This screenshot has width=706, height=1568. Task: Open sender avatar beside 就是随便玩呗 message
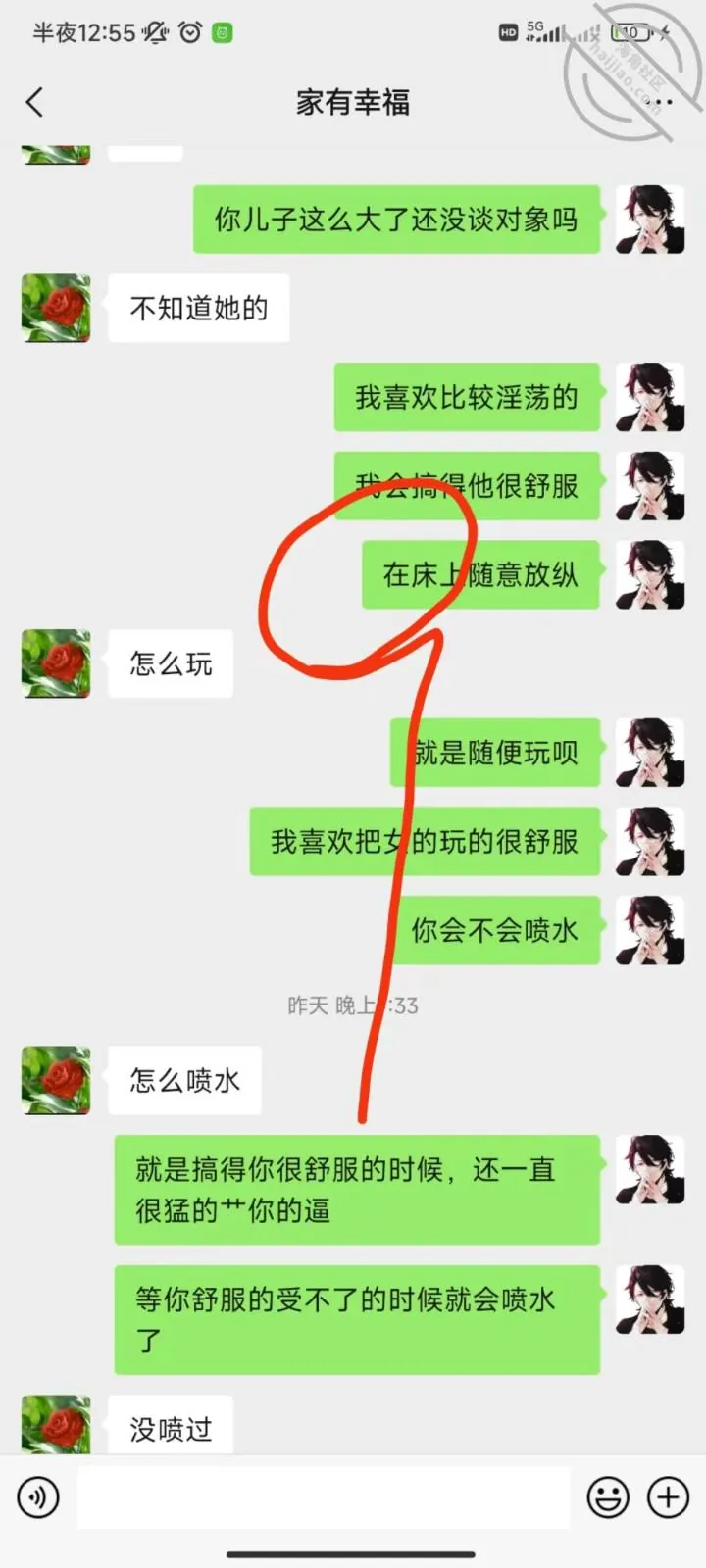pyautogui.click(x=650, y=753)
